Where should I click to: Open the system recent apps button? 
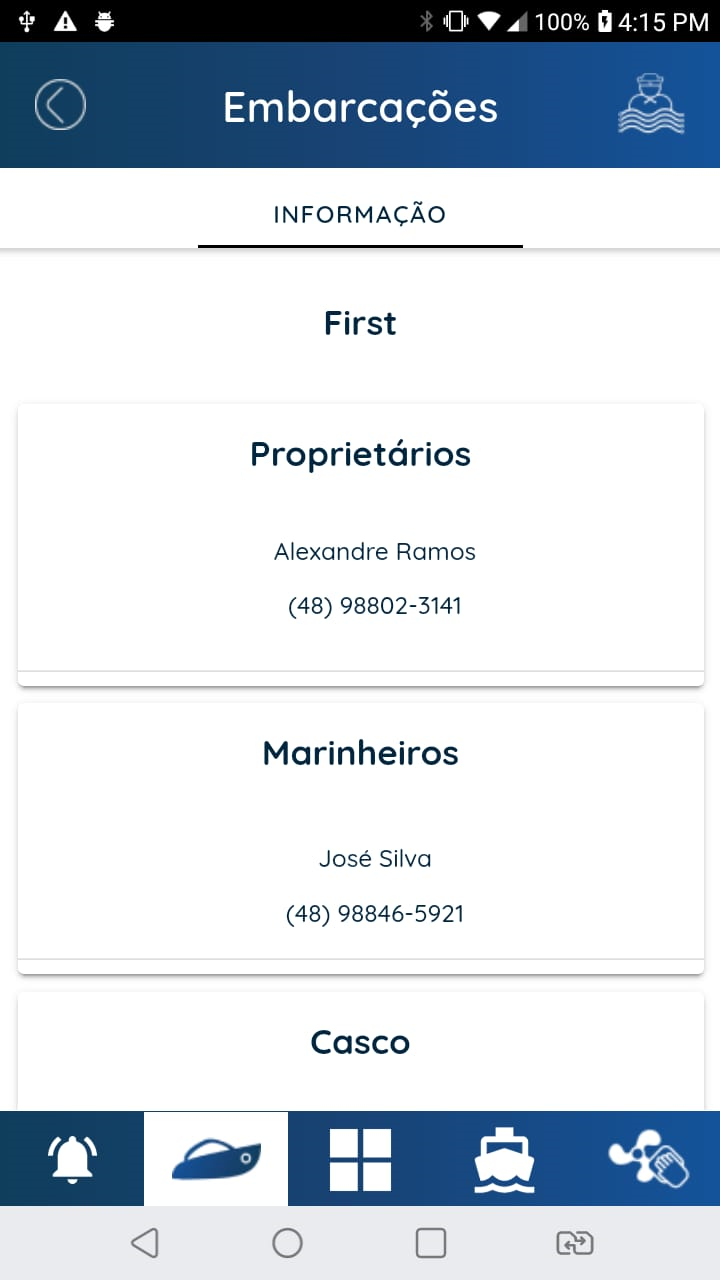[431, 1243]
